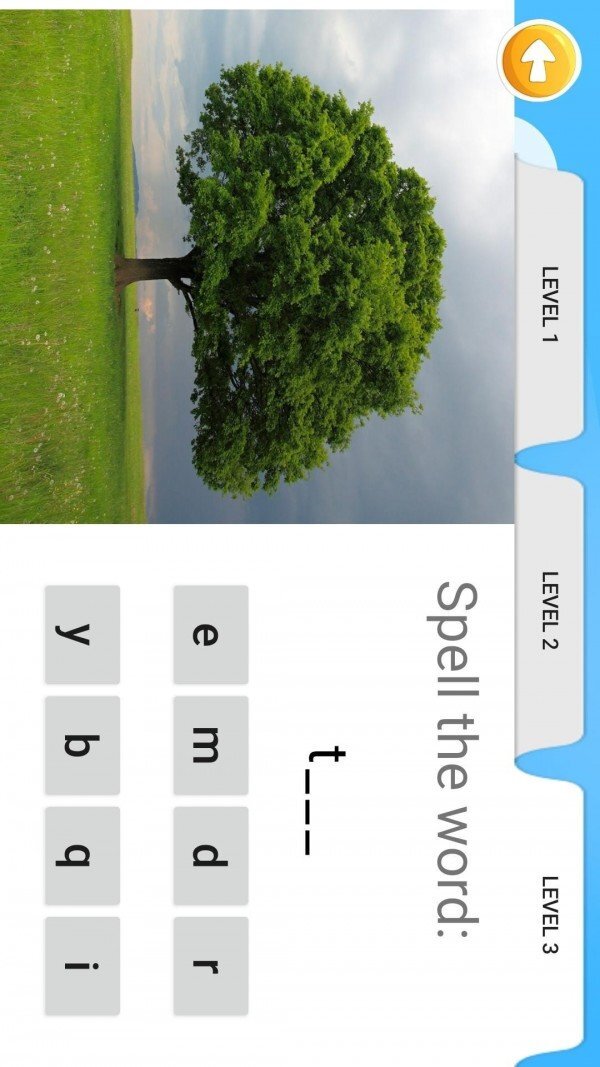Pick the letter i tile

pyautogui.click(x=82, y=965)
